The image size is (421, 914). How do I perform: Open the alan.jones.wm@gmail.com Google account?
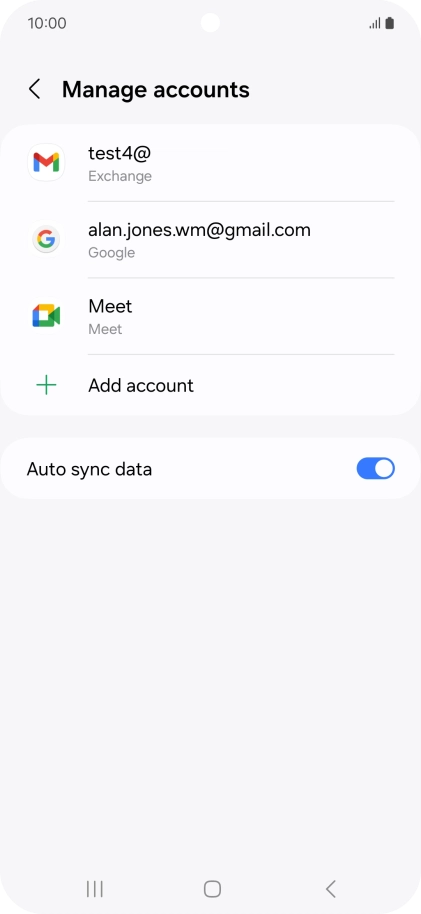(x=210, y=240)
